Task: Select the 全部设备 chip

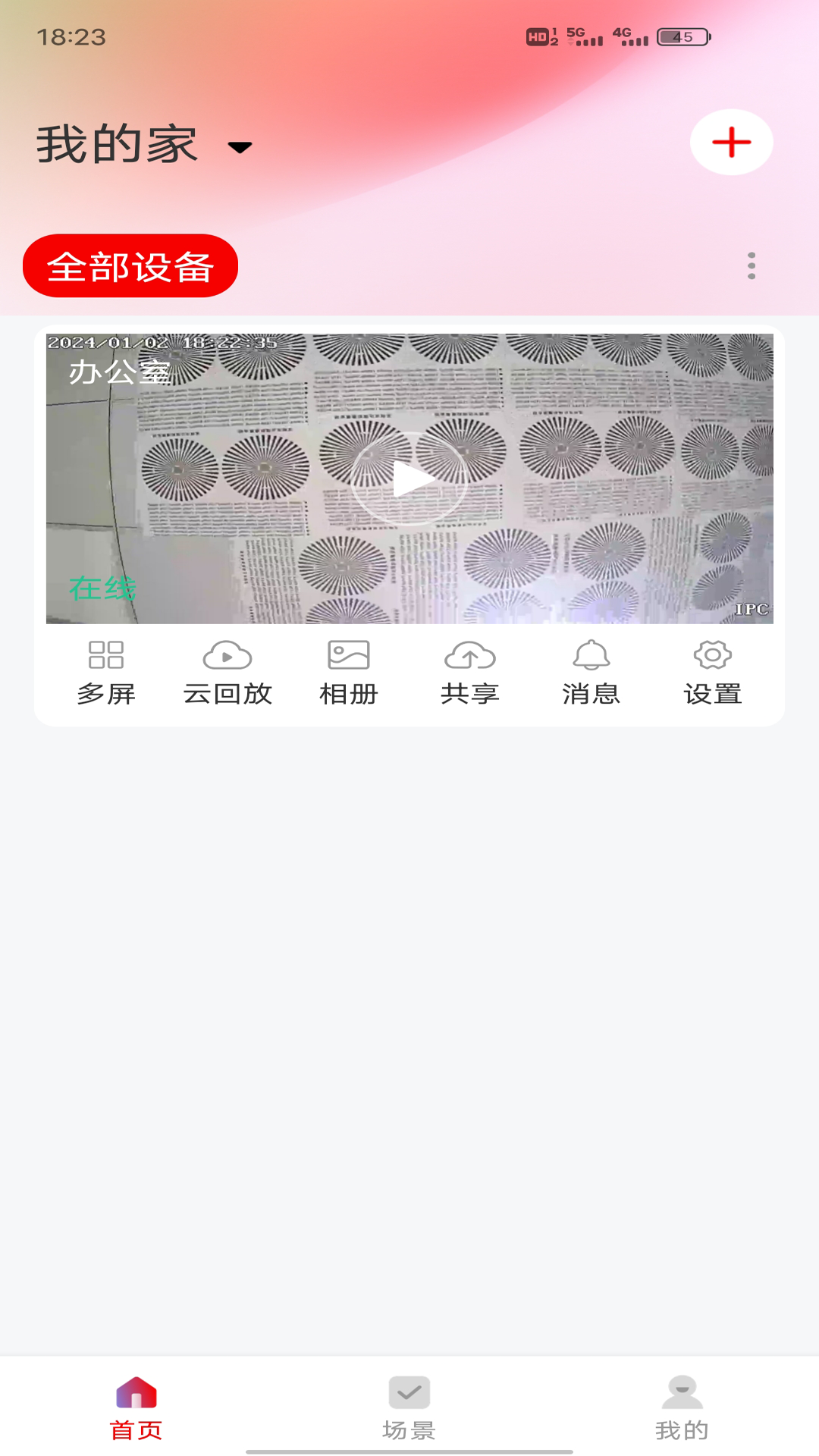Action: point(130,266)
